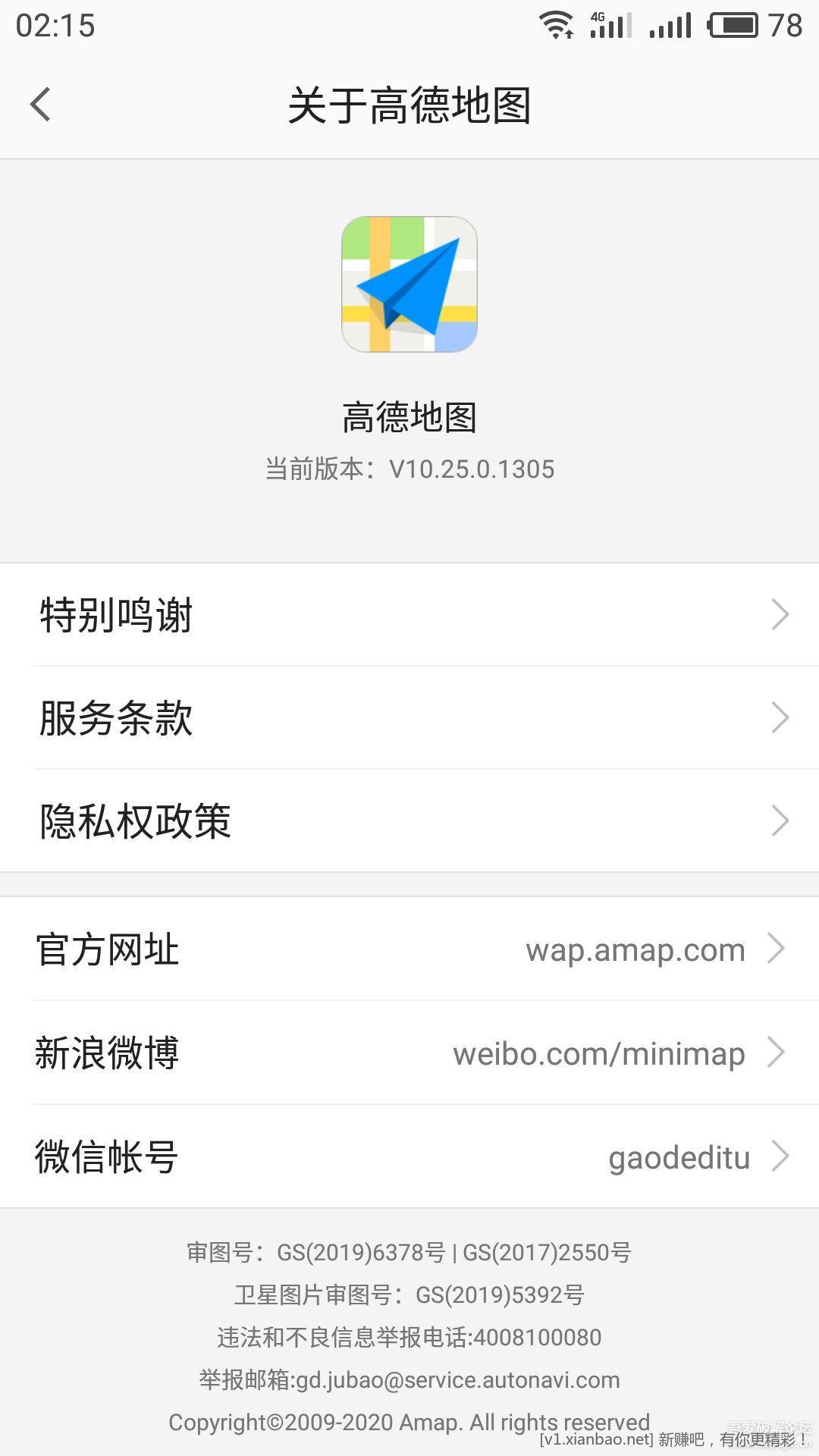Go back from the 关于高德地图 page
This screenshot has height=1456, width=819.
point(41,105)
